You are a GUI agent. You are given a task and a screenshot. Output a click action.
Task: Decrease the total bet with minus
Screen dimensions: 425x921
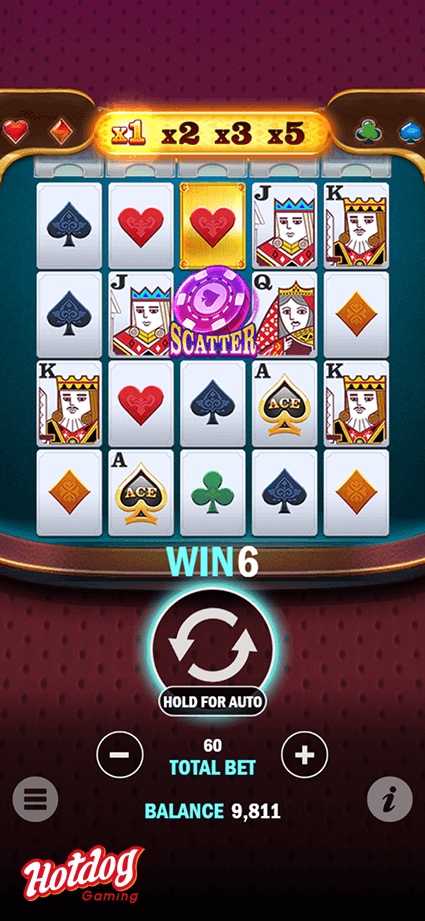click(x=120, y=755)
